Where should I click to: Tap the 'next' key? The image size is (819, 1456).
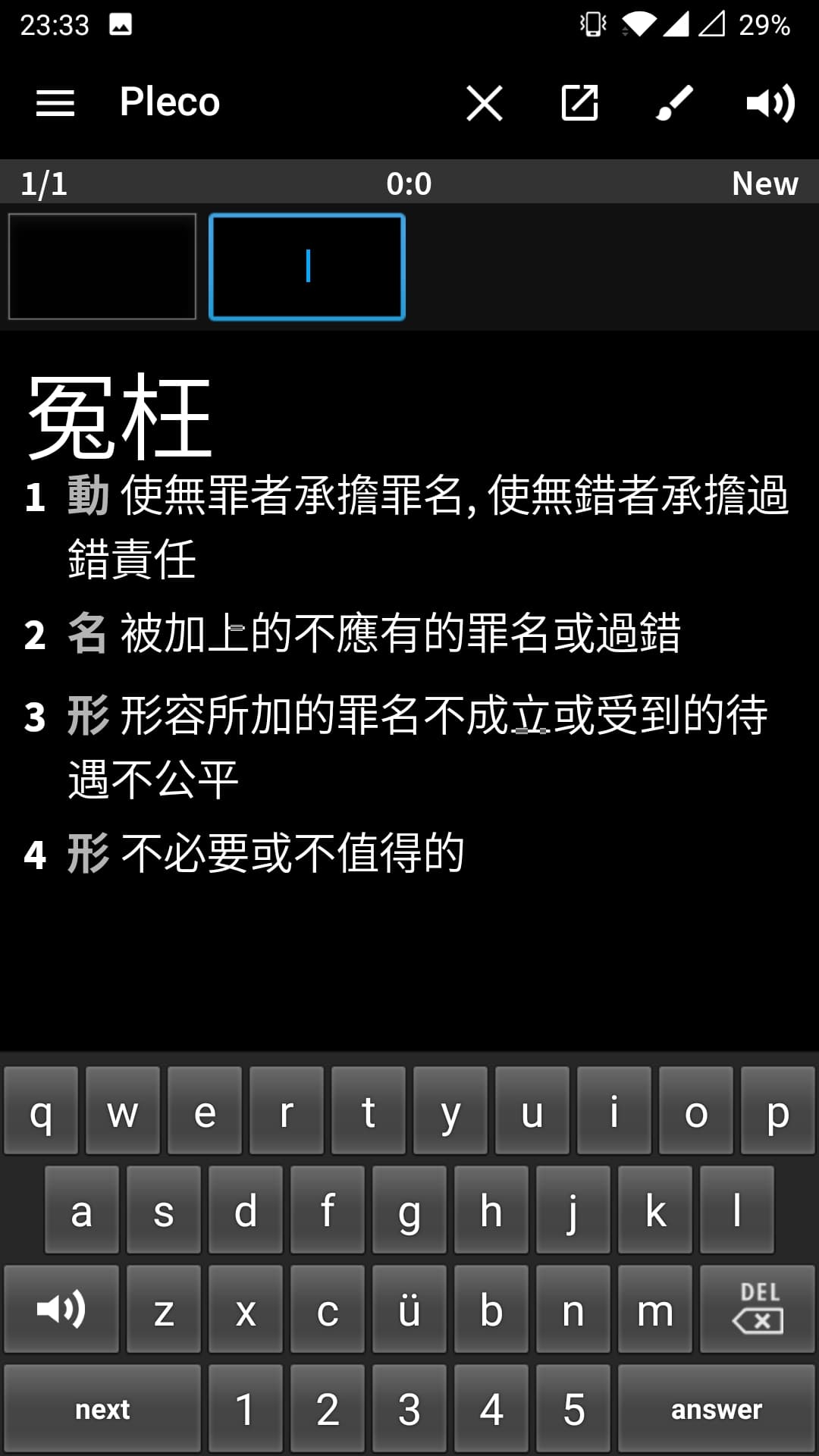pyautogui.click(x=102, y=1409)
